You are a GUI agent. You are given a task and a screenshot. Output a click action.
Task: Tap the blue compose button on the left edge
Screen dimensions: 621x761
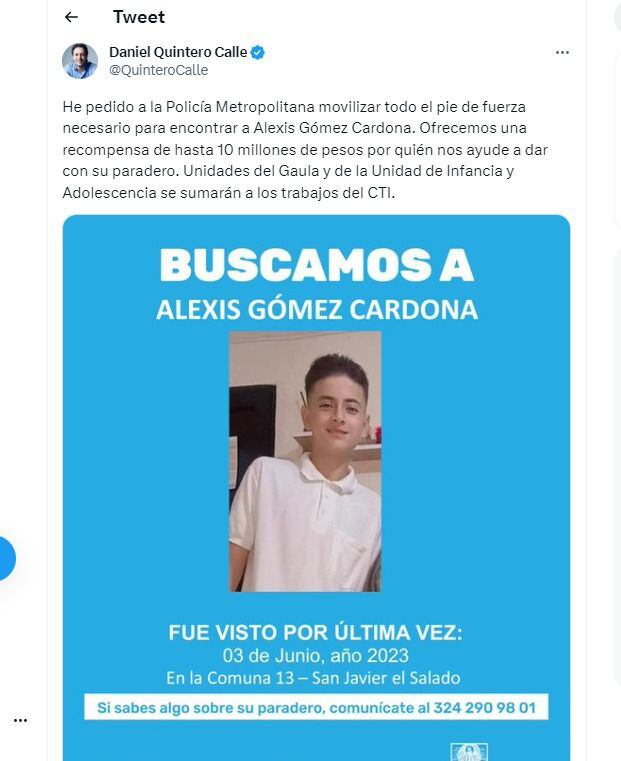point(6,558)
